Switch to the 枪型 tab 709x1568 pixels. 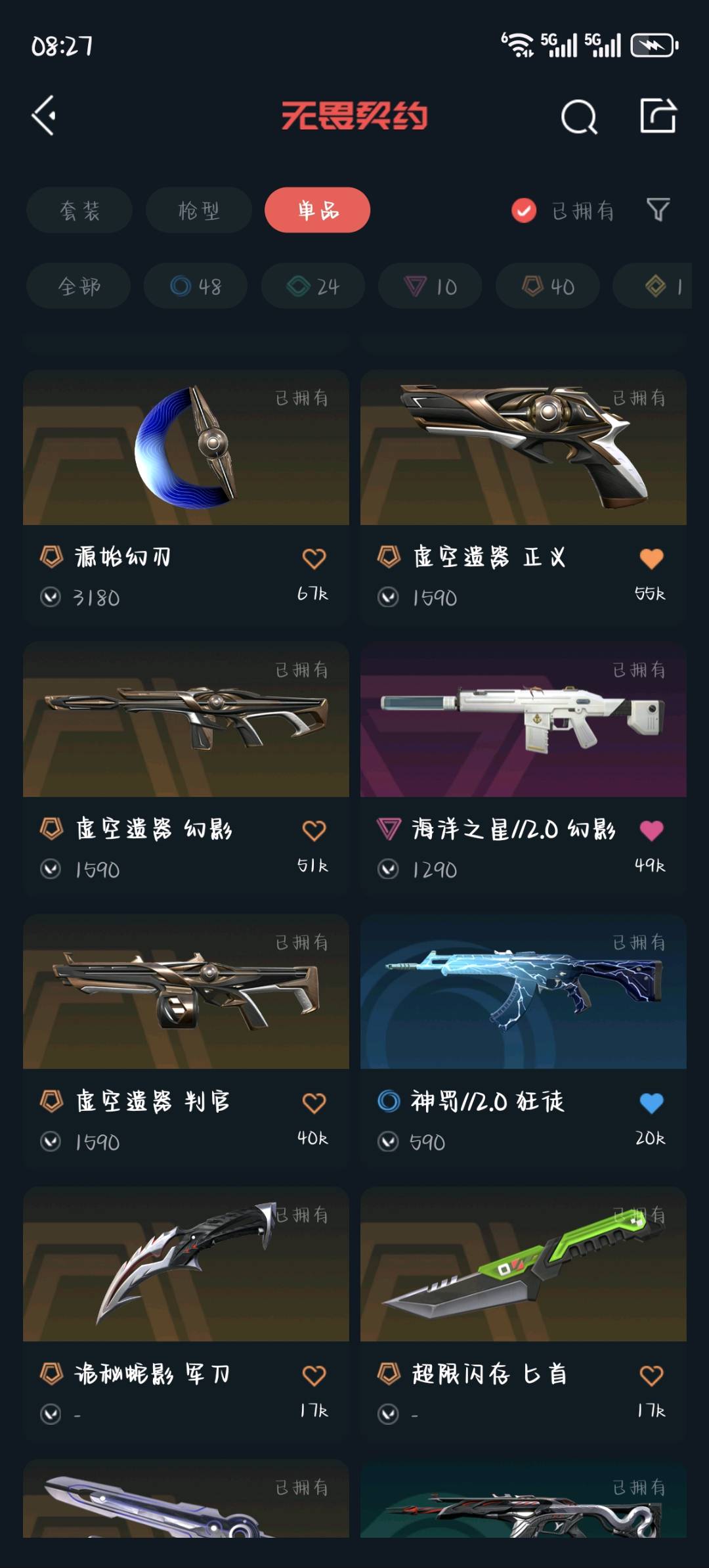198,210
